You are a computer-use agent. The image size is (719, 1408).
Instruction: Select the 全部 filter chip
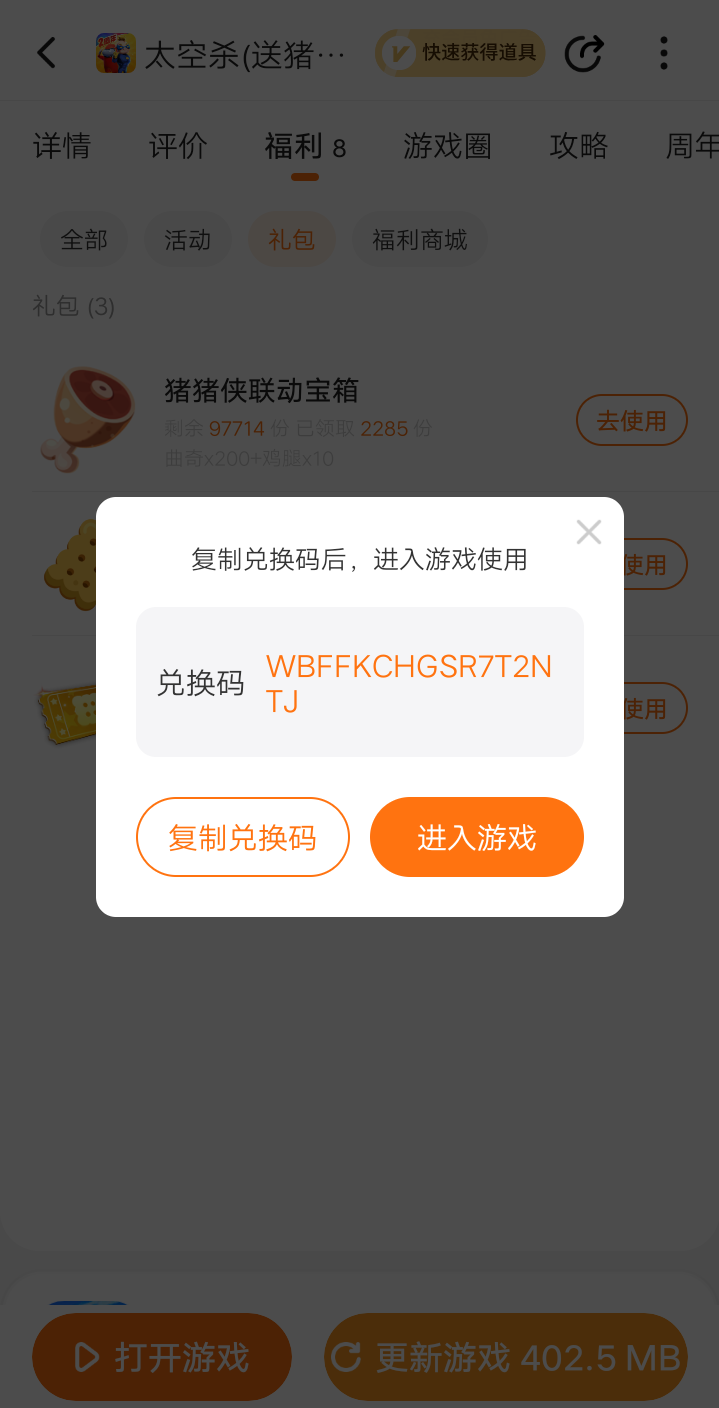pyautogui.click(x=84, y=240)
